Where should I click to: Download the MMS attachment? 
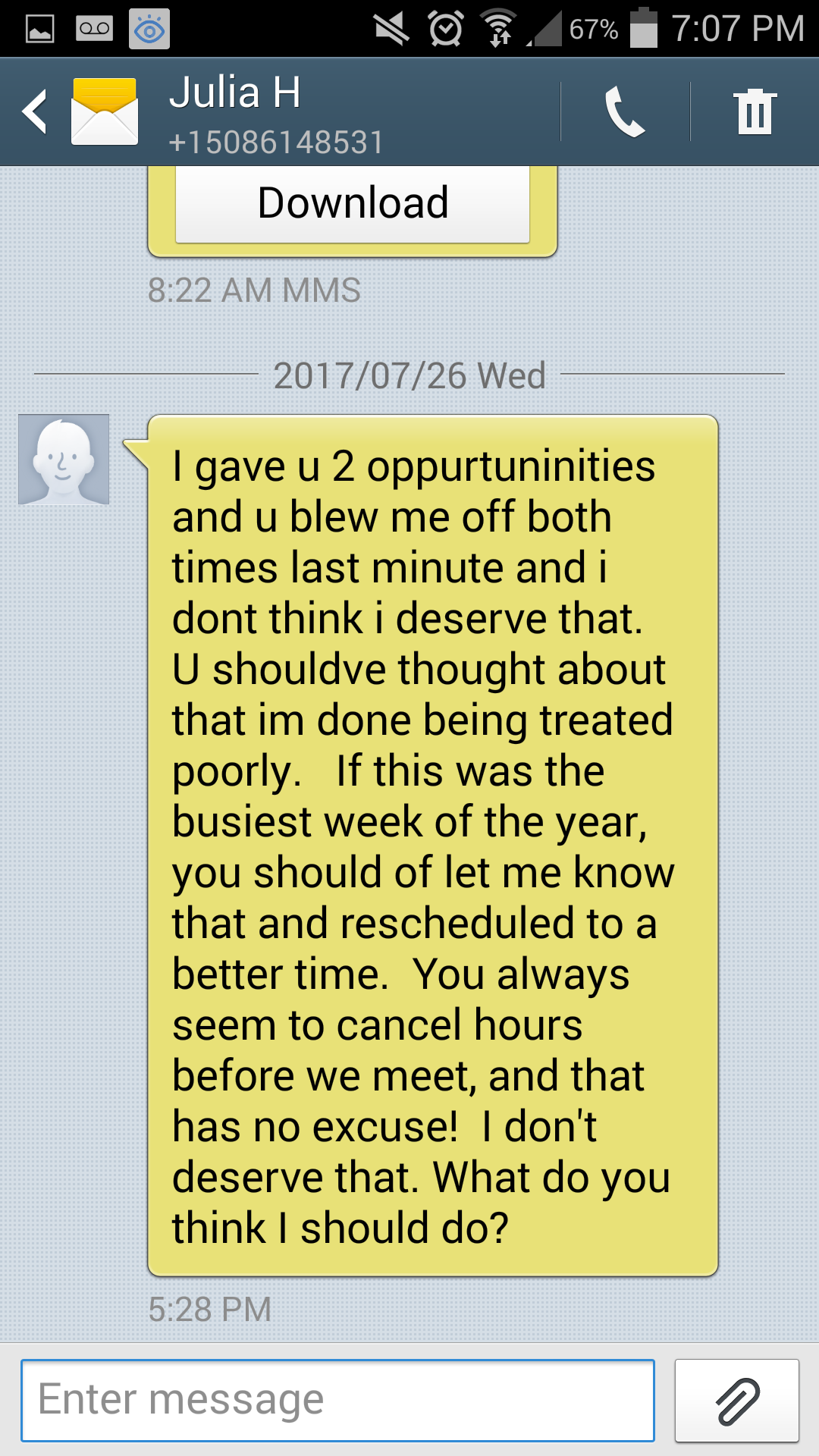pyautogui.click(x=353, y=203)
